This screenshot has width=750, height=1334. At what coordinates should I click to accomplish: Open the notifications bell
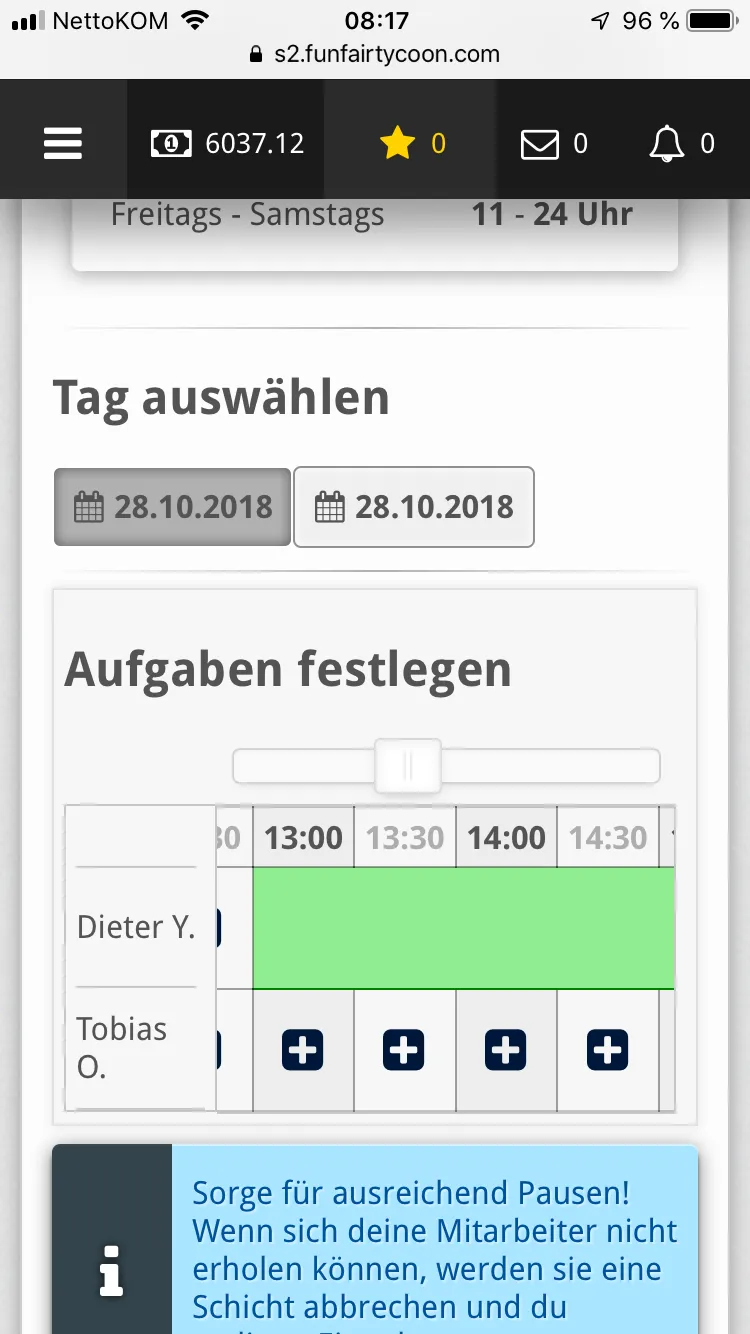681,144
